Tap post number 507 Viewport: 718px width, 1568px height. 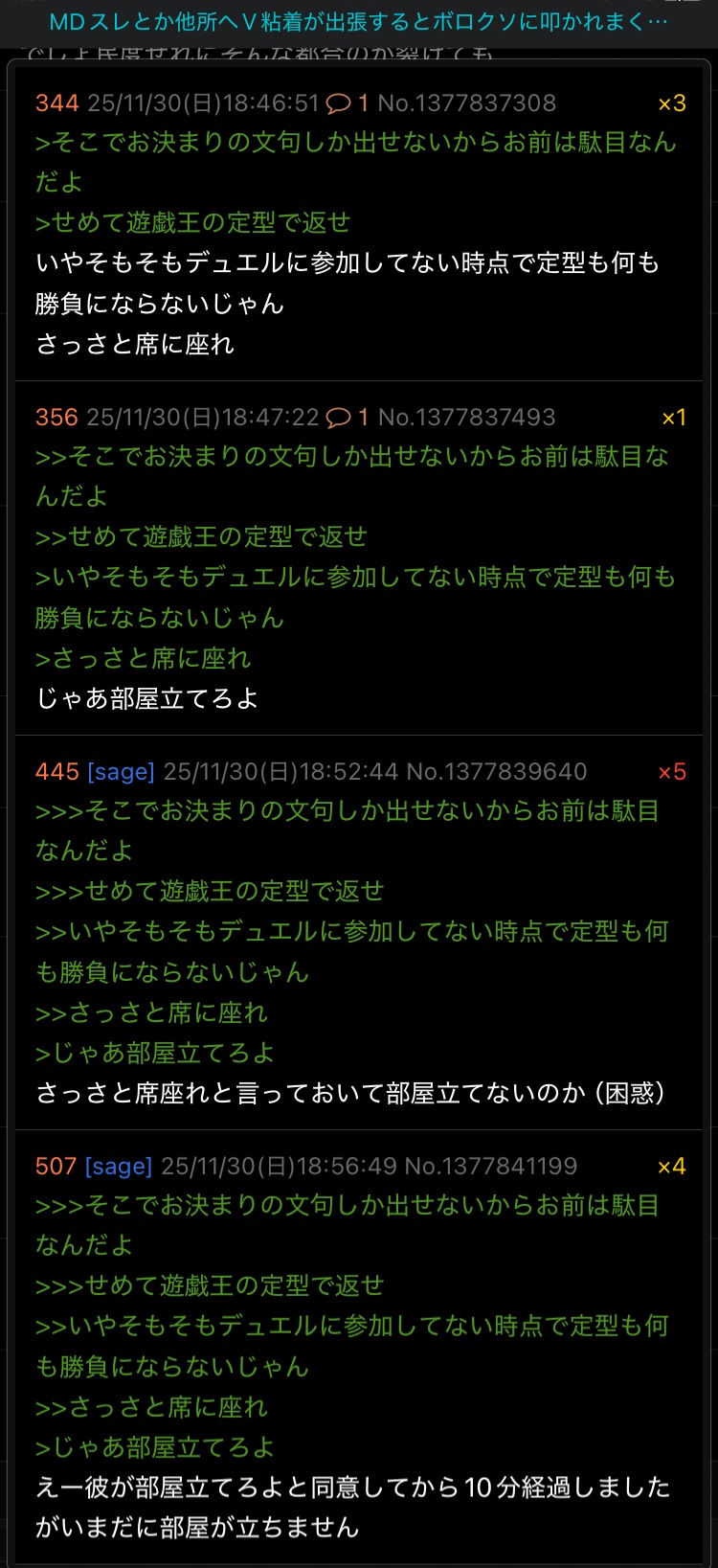pyautogui.click(x=56, y=1167)
